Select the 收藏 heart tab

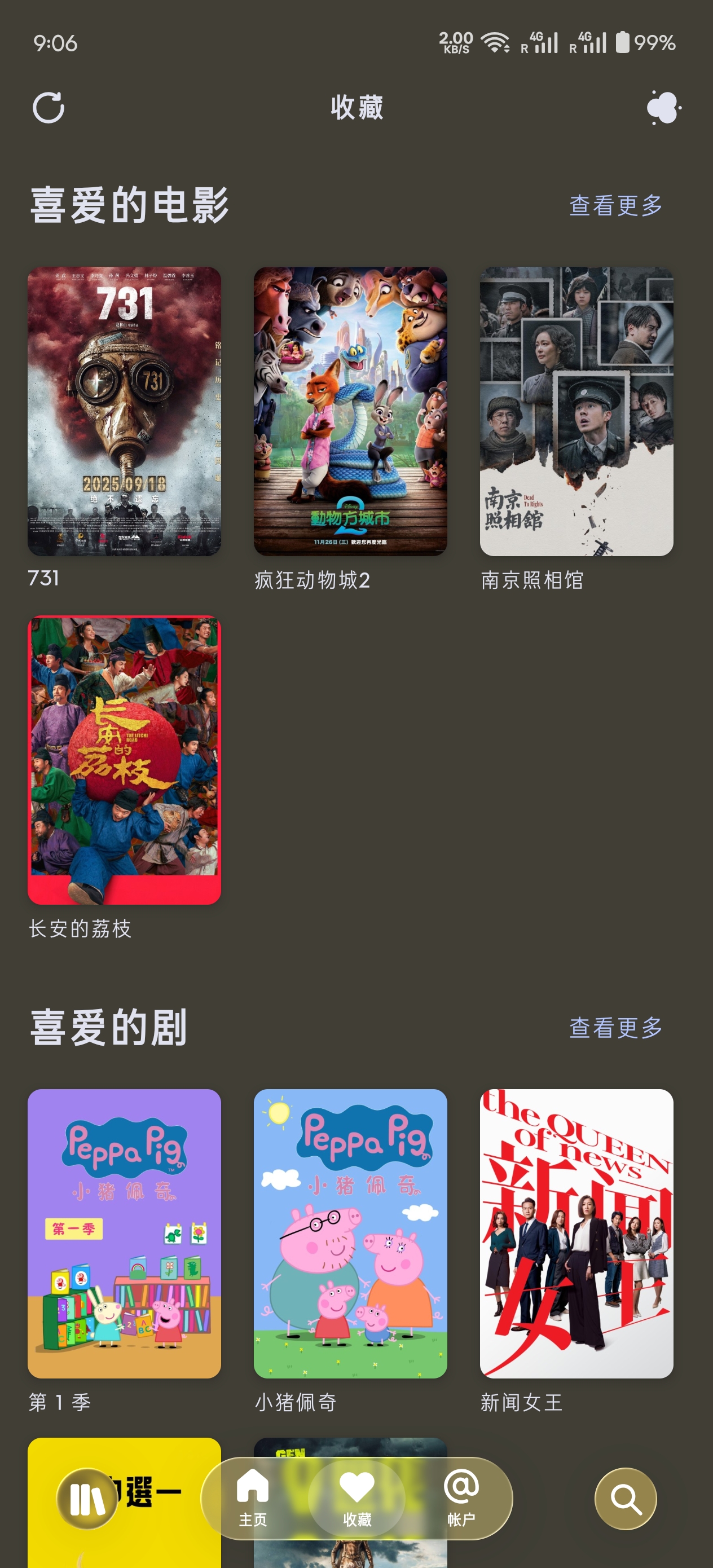point(357,1498)
